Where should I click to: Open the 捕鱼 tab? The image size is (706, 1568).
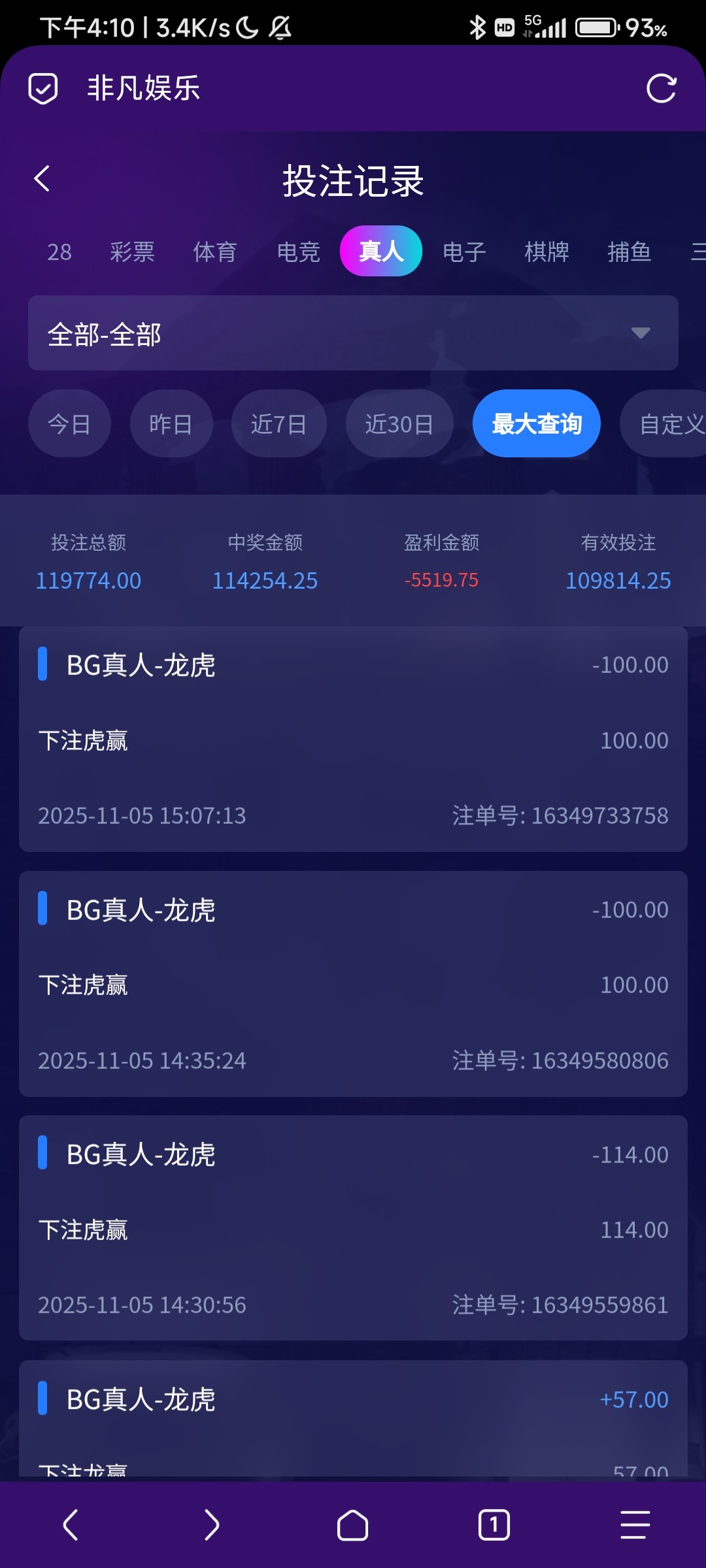coord(629,252)
